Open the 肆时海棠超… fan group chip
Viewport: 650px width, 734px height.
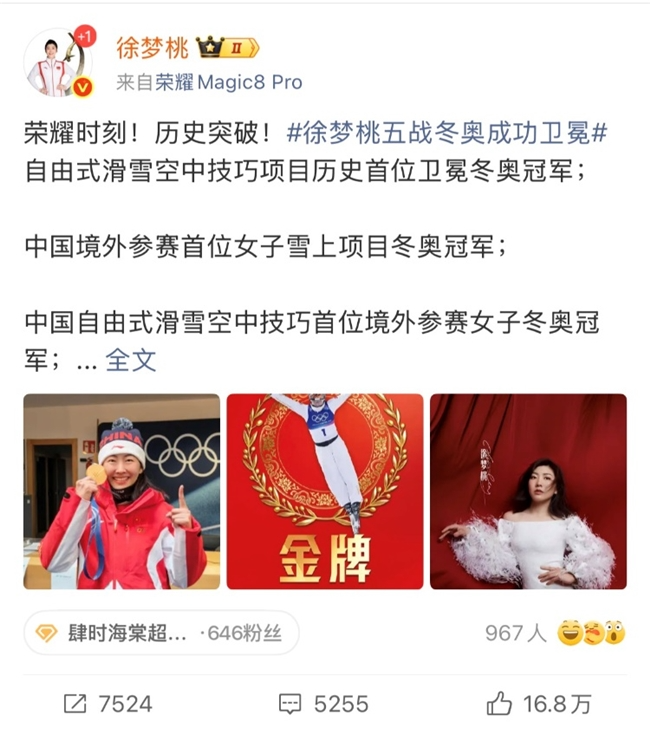tap(160, 633)
